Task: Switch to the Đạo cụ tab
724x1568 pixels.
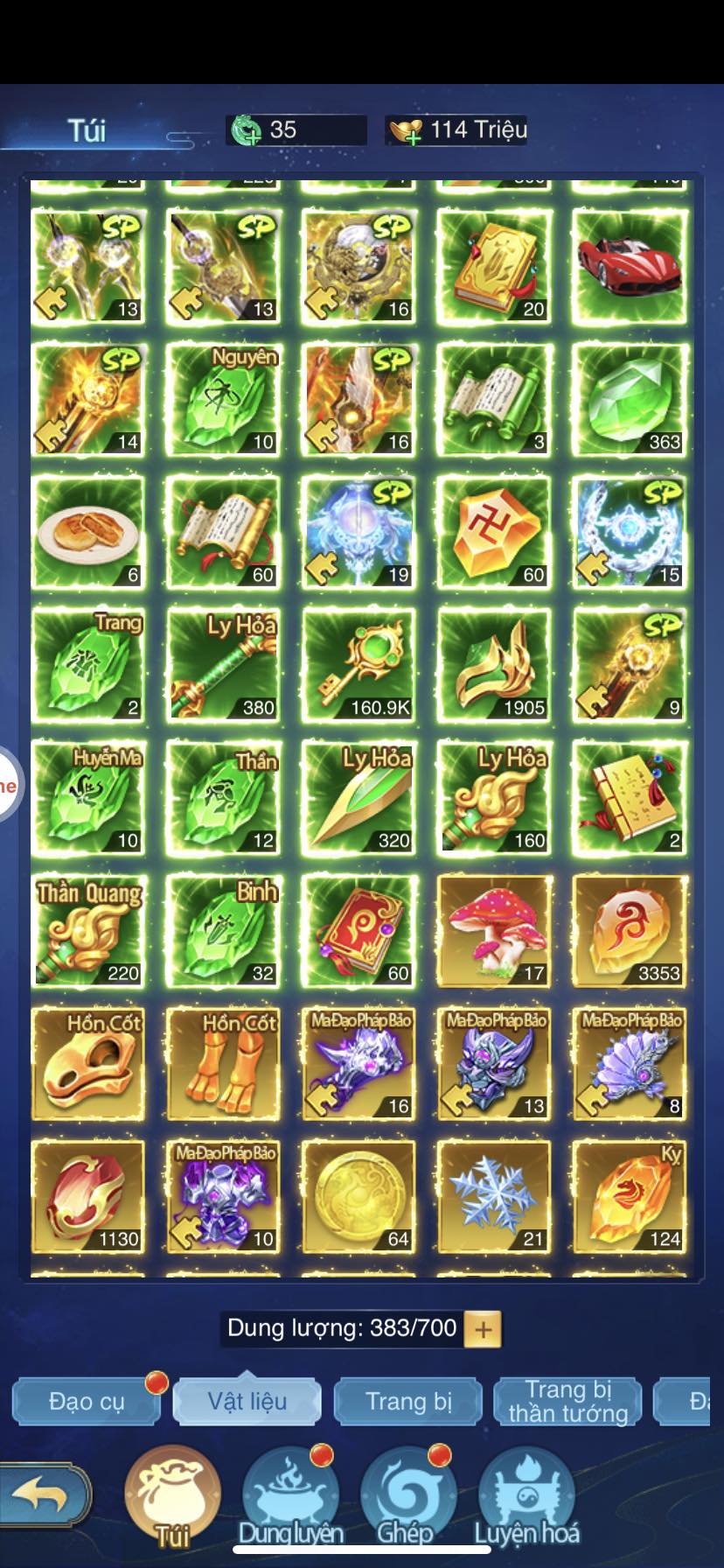Action: click(86, 1401)
